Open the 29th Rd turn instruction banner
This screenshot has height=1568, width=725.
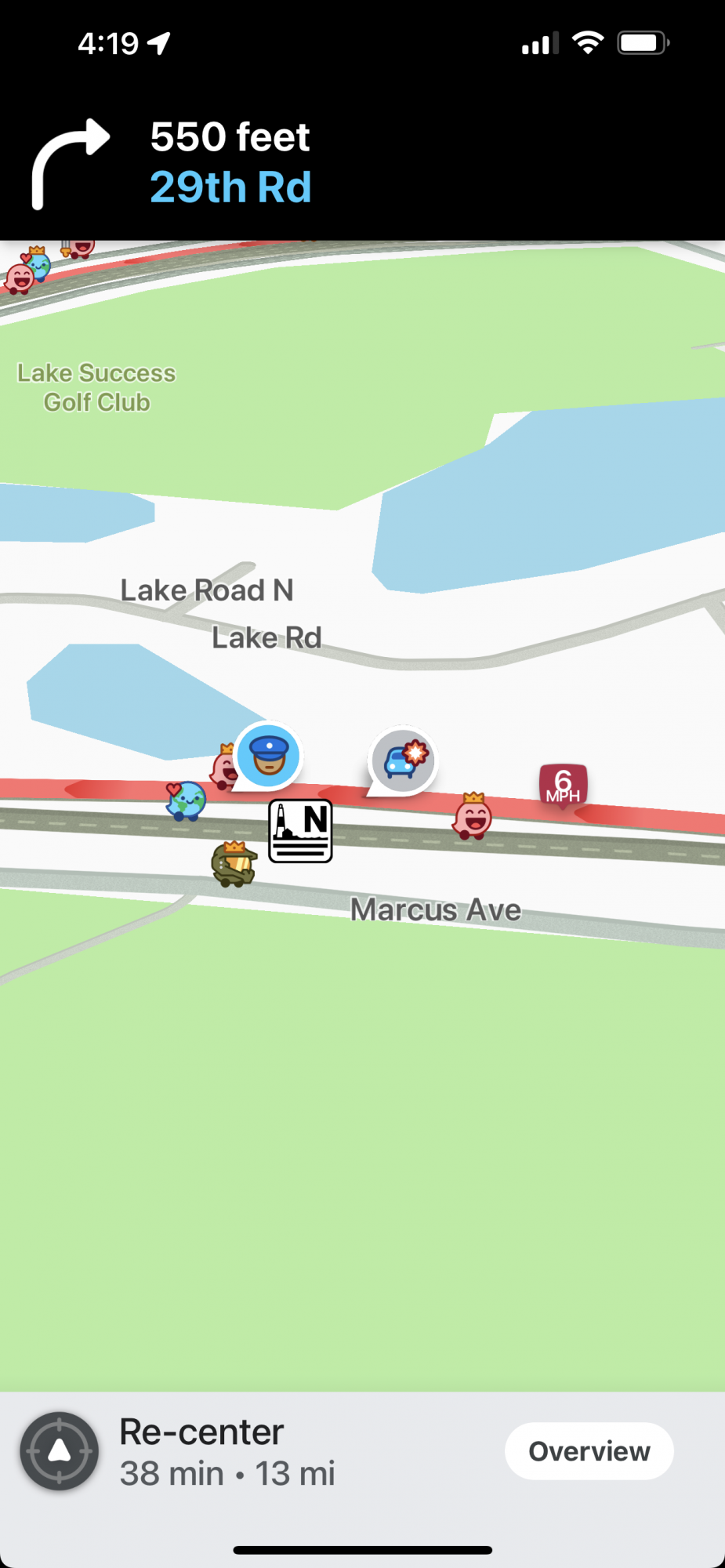pos(230,162)
